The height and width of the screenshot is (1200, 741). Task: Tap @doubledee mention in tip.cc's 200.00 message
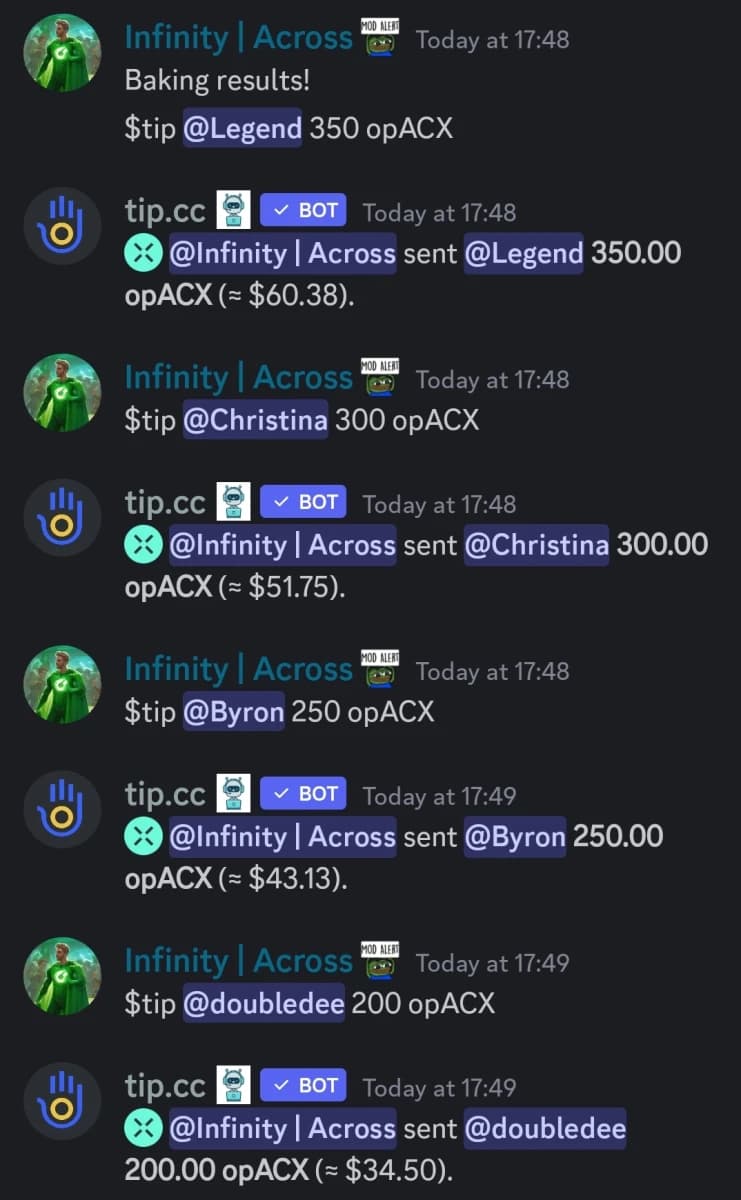545,1128
